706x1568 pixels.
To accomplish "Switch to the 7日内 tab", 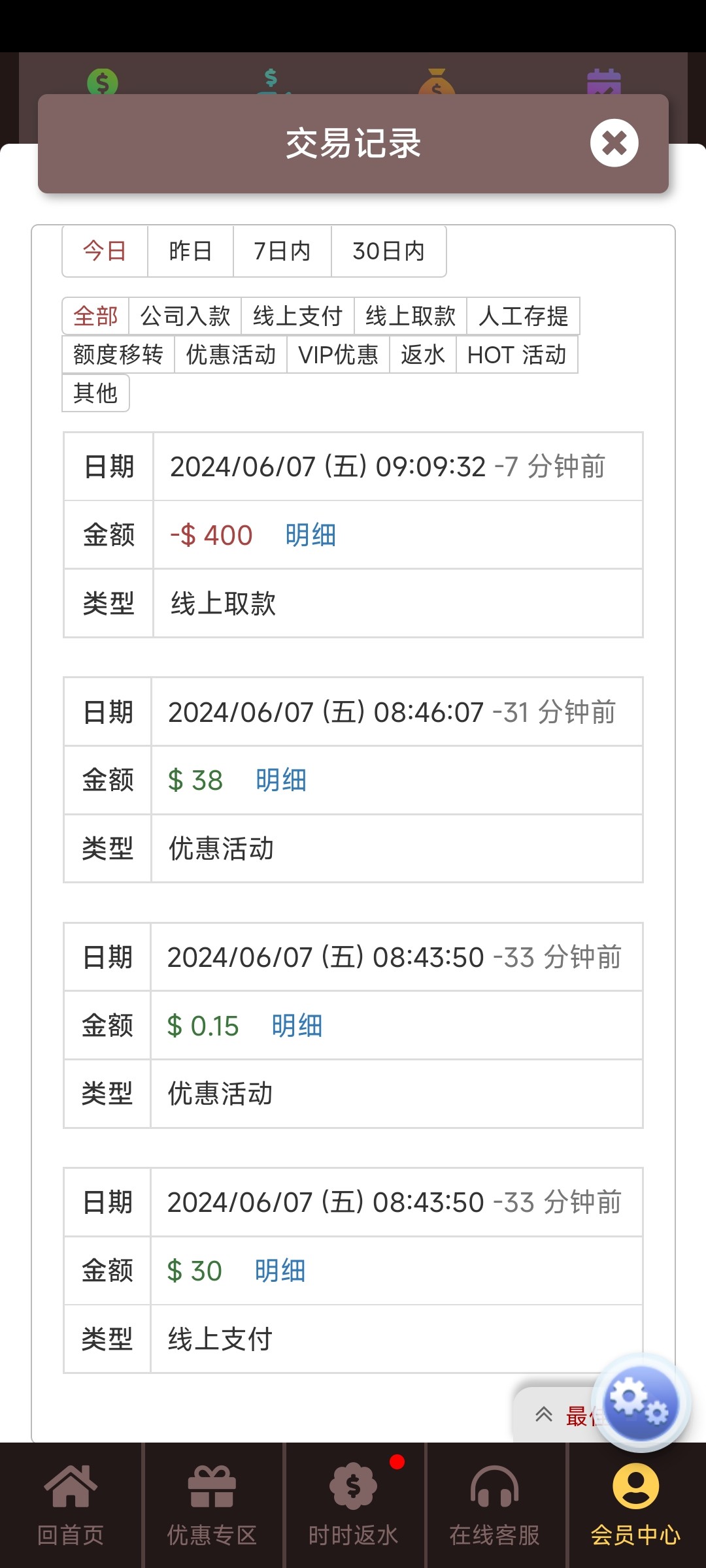I will coord(282,251).
